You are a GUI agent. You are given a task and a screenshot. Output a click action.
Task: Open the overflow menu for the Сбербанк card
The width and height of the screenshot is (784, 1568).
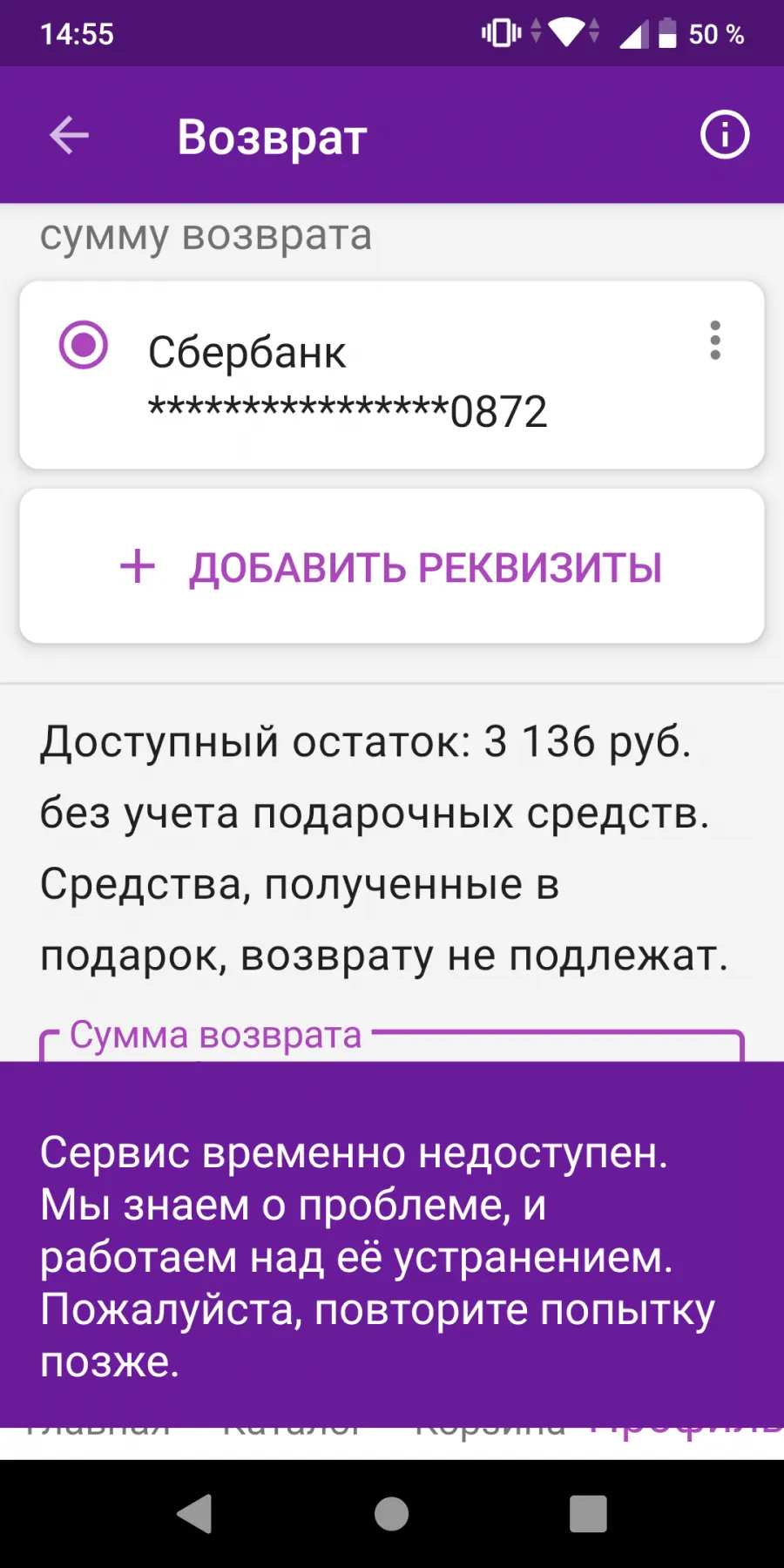[715, 341]
